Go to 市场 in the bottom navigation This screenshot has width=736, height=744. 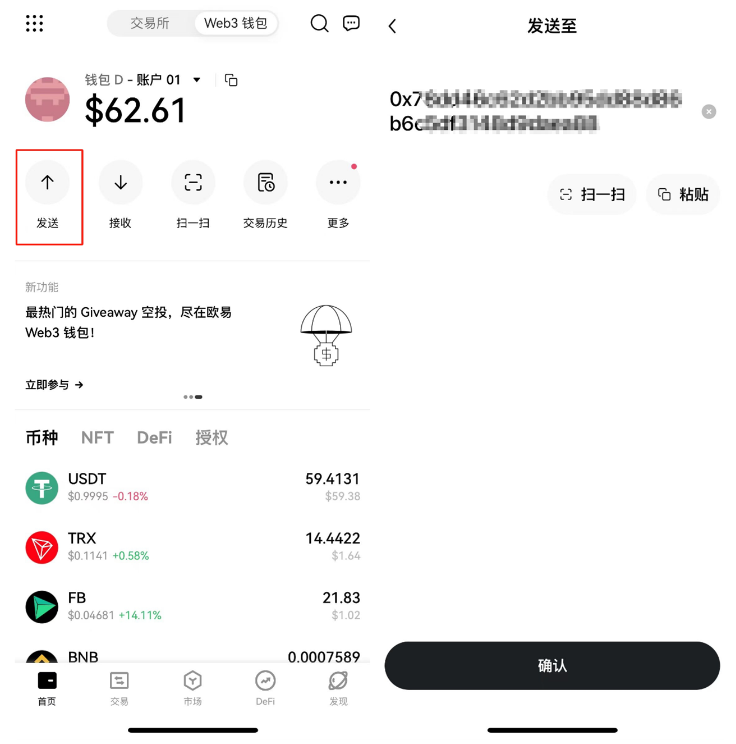[192, 688]
